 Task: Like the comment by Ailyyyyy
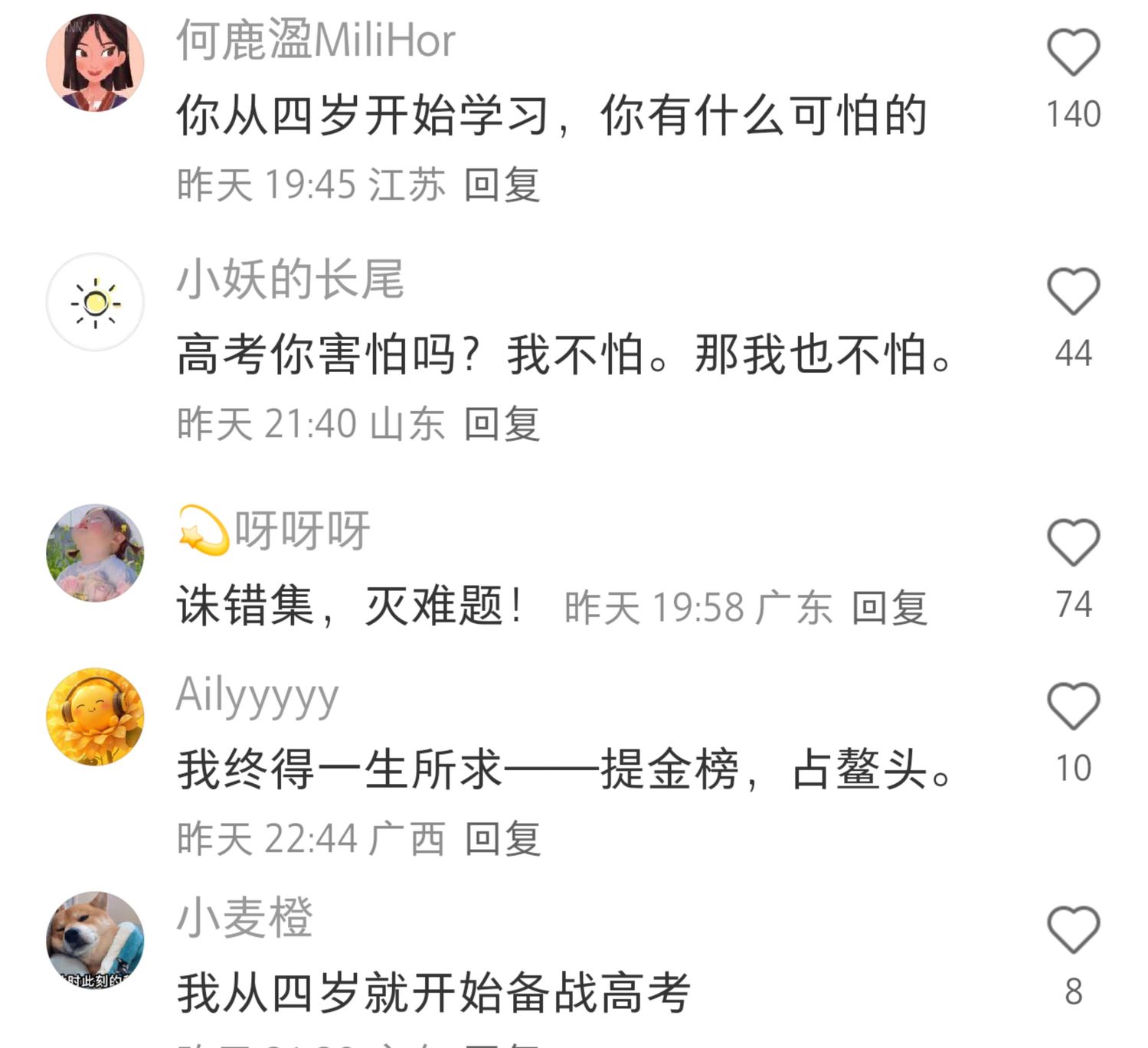1073,706
